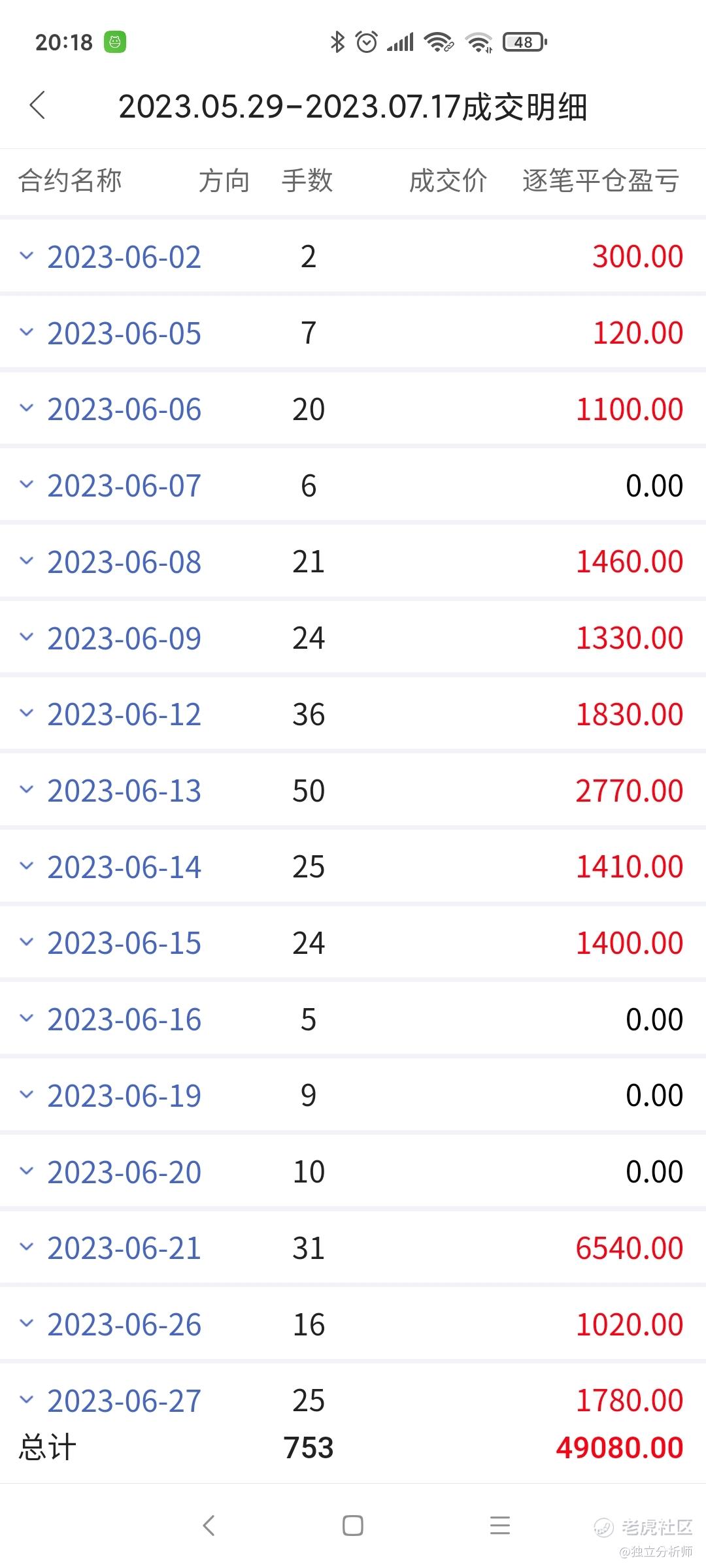Expand the 2023-06-16 trade row
Image resolution: width=706 pixels, height=1568 pixels.
coord(353,1019)
